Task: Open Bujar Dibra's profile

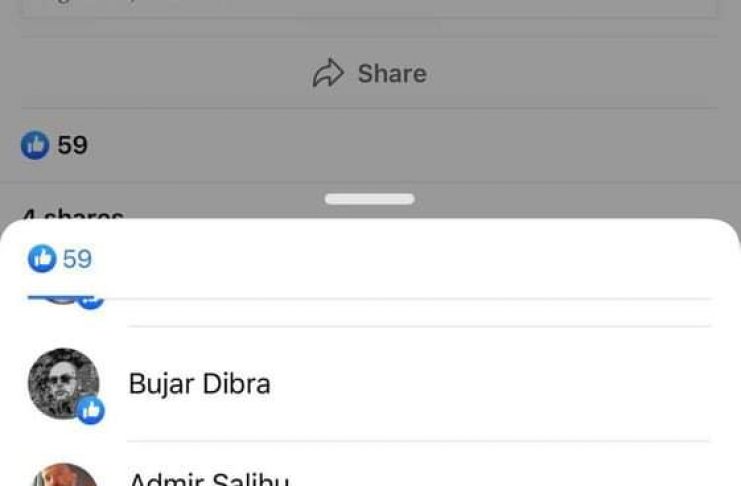Action: tap(199, 384)
